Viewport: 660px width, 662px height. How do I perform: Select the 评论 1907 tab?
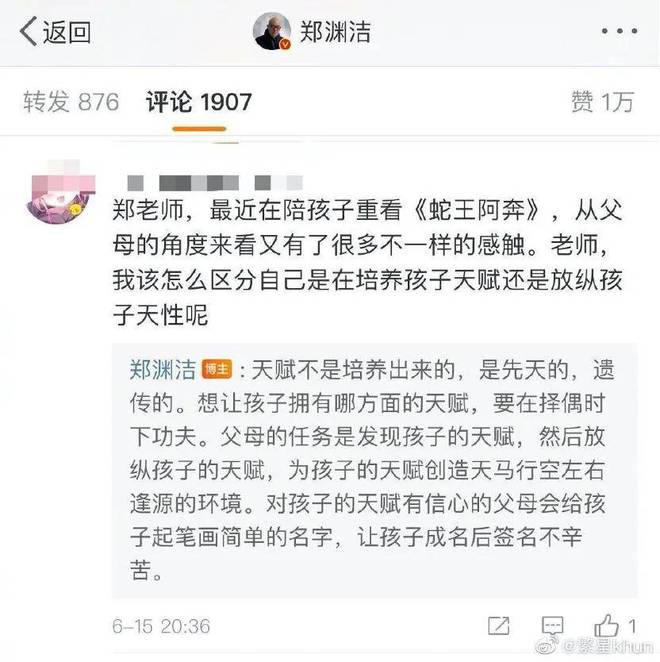(x=199, y=101)
